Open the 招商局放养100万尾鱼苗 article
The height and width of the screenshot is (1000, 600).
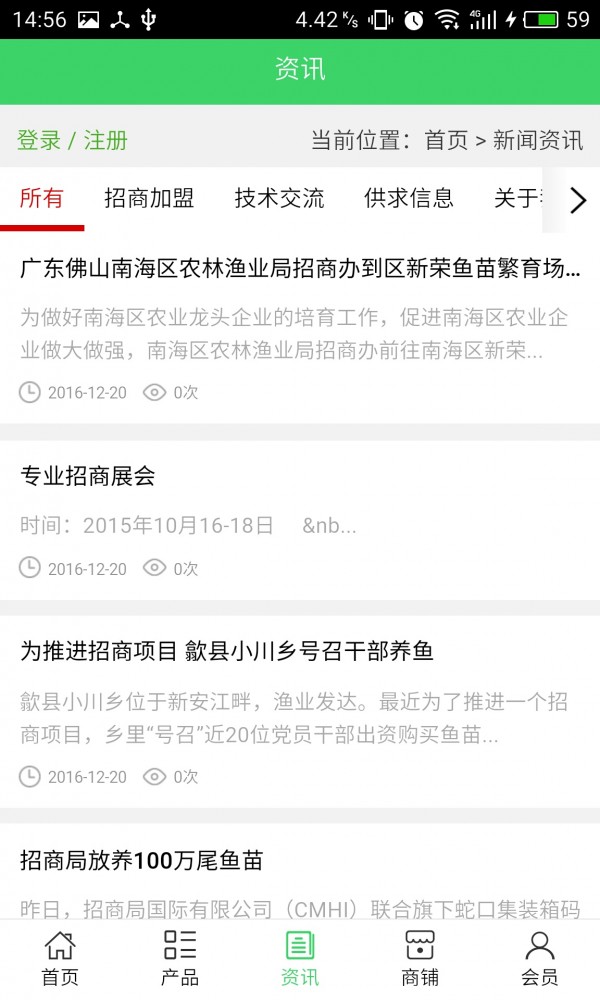point(300,872)
